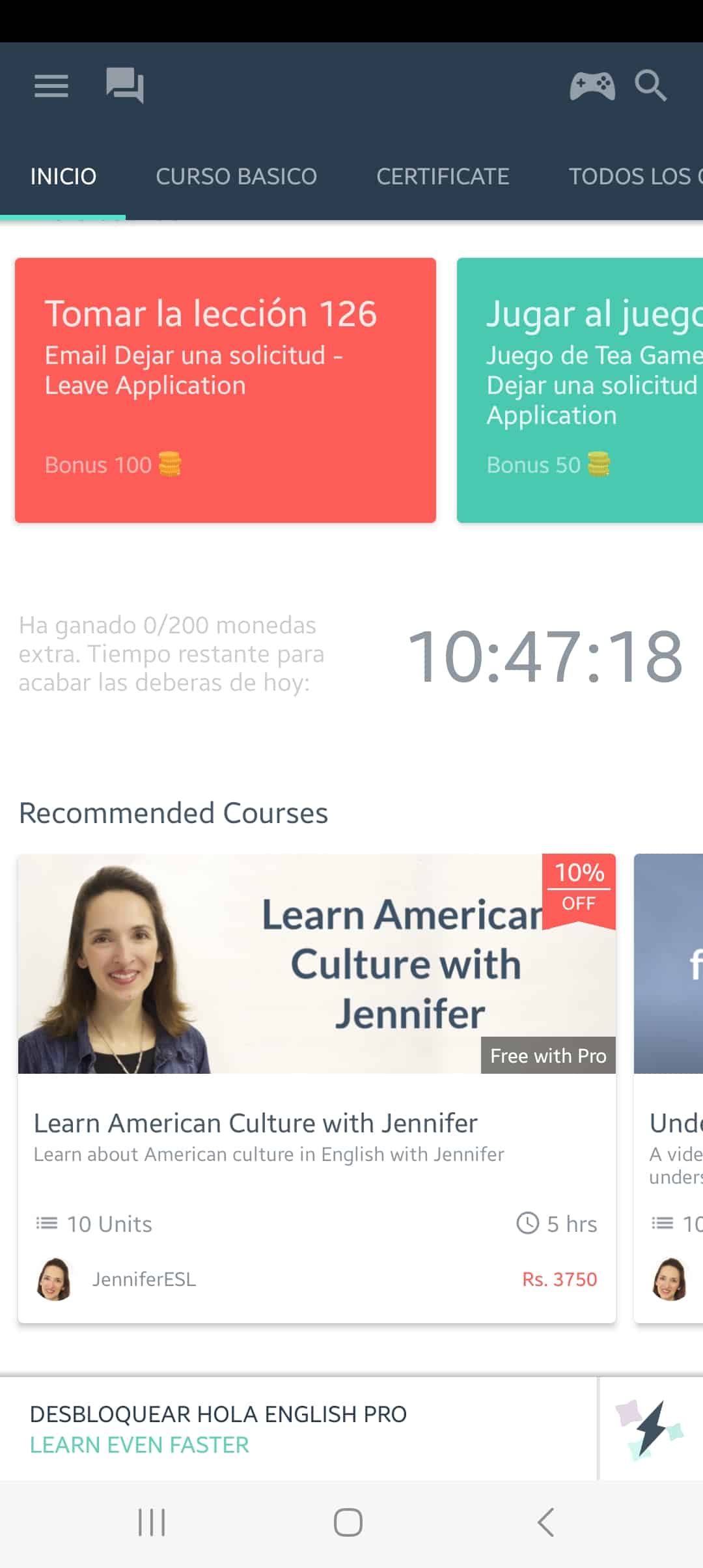703x1568 pixels.
Task: Switch to the Curso Basico tab
Action: click(x=236, y=176)
